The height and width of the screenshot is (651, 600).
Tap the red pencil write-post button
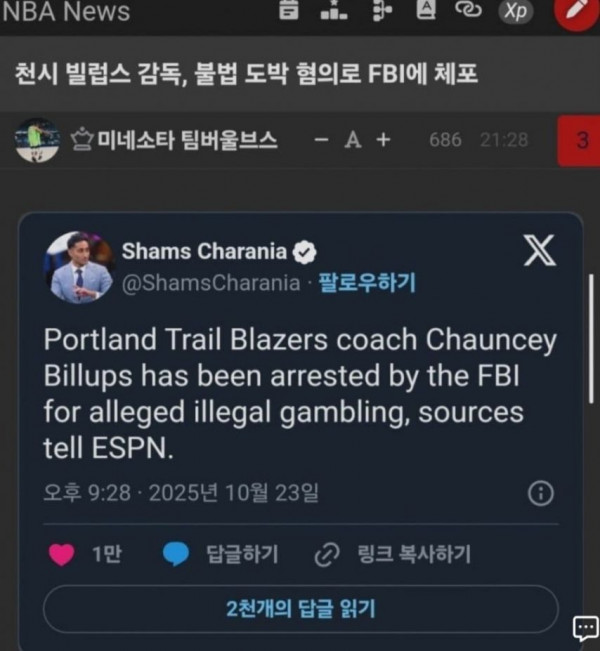pyautogui.click(x=577, y=10)
